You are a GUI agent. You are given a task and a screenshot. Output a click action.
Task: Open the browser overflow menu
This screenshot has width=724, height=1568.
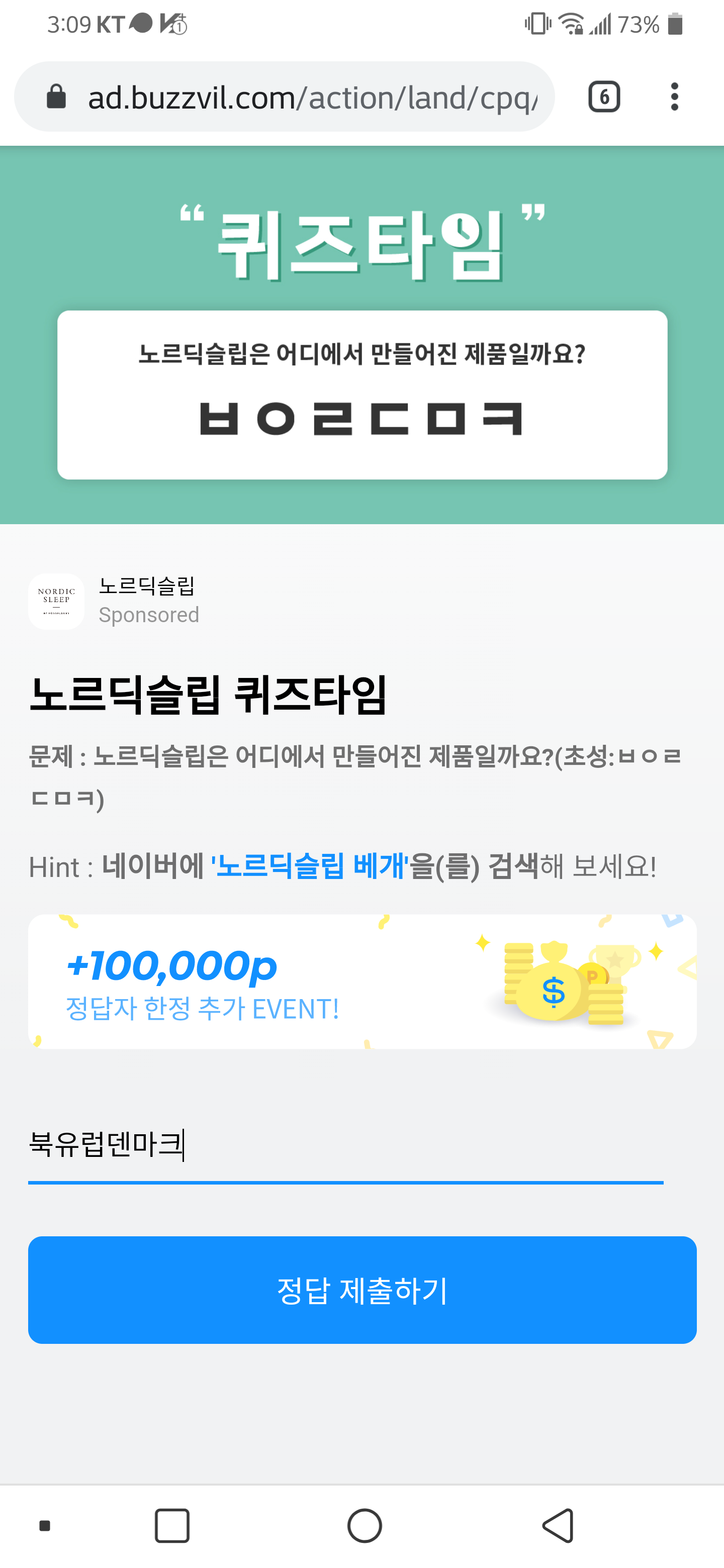point(673,97)
